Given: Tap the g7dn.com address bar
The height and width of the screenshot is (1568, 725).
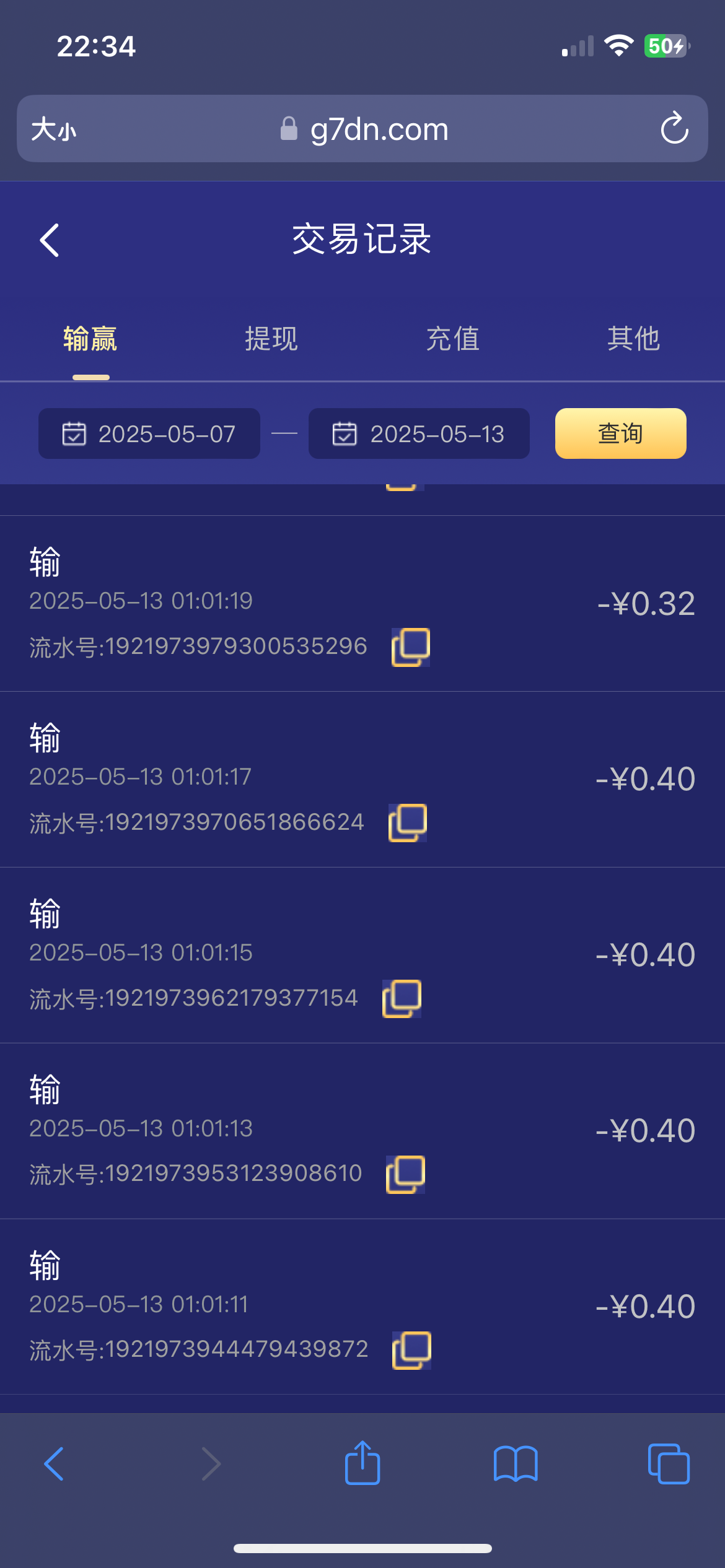Looking at the screenshot, I should tap(378, 129).
